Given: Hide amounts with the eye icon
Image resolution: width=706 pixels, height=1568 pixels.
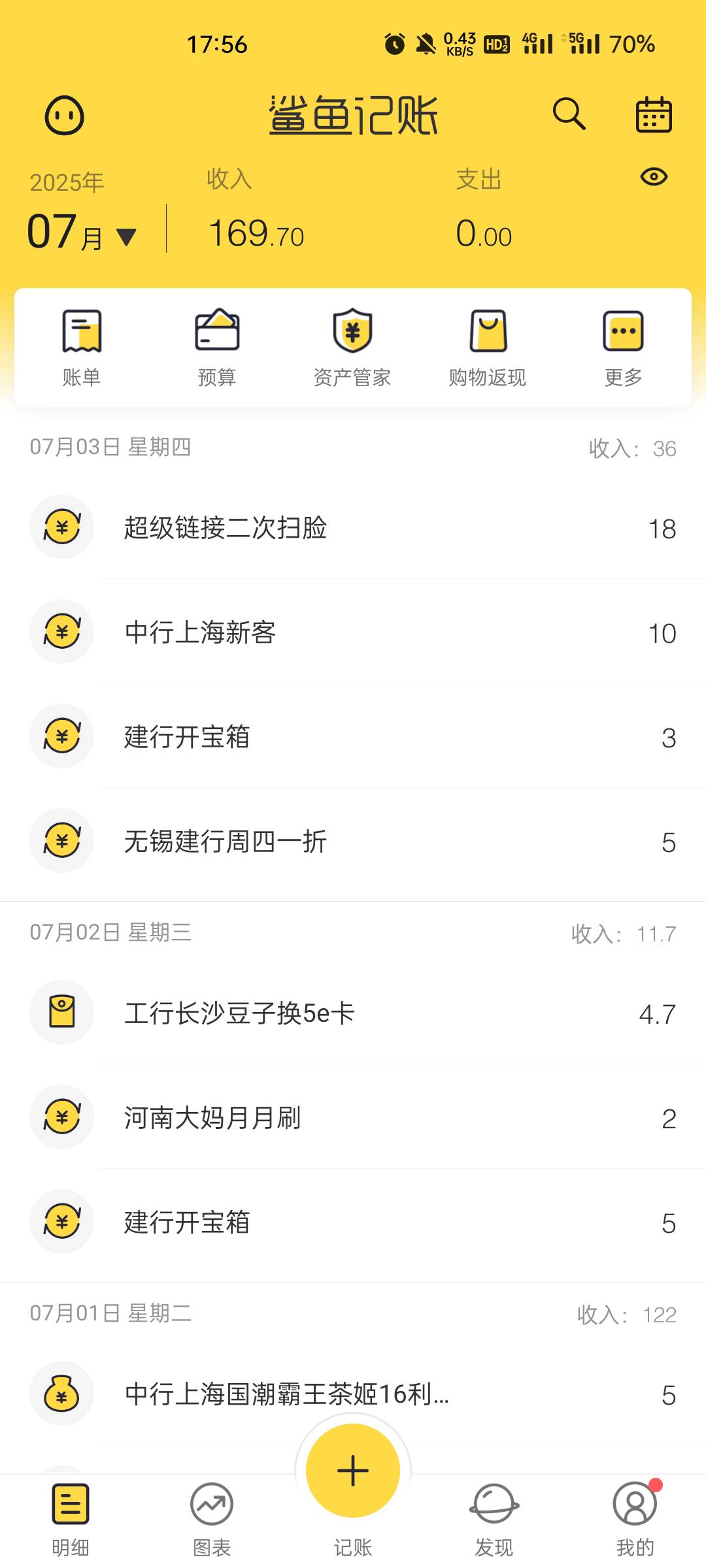Looking at the screenshot, I should [654, 176].
